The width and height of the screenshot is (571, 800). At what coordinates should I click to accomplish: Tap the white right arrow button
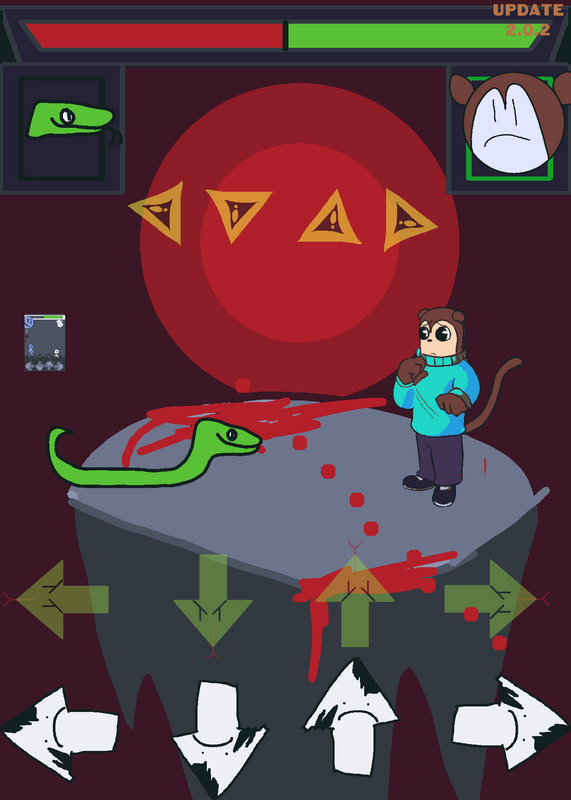point(510,722)
